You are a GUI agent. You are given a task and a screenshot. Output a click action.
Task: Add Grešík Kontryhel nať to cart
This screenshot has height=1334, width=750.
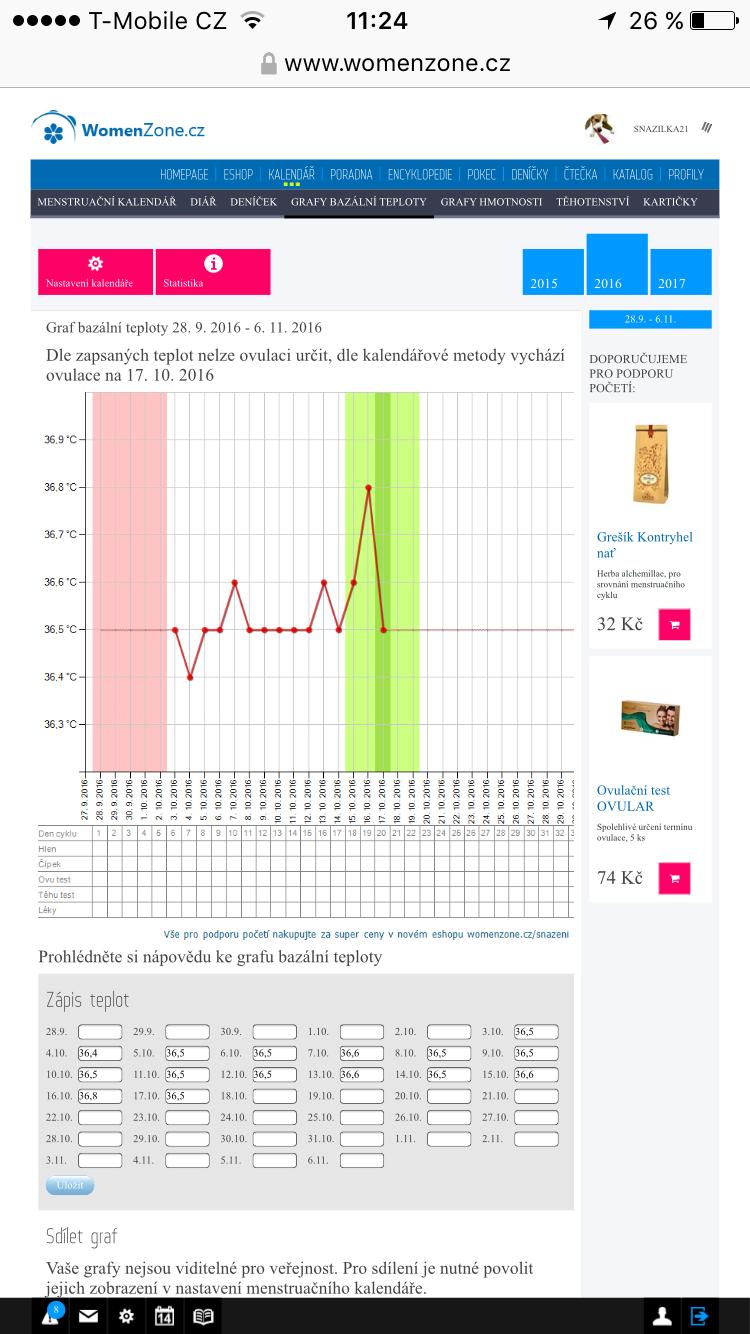coord(674,625)
